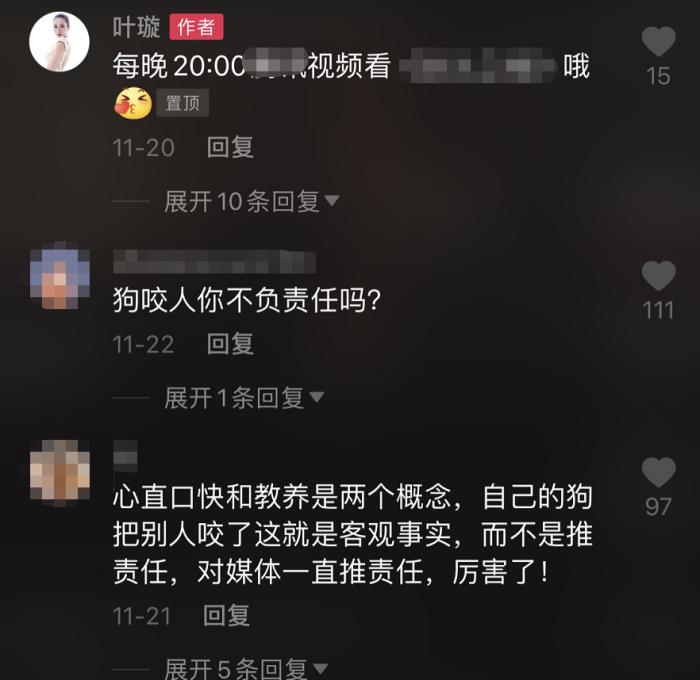Like the comment with 97 likes
This screenshot has height=680, width=700.
(658, 472)
